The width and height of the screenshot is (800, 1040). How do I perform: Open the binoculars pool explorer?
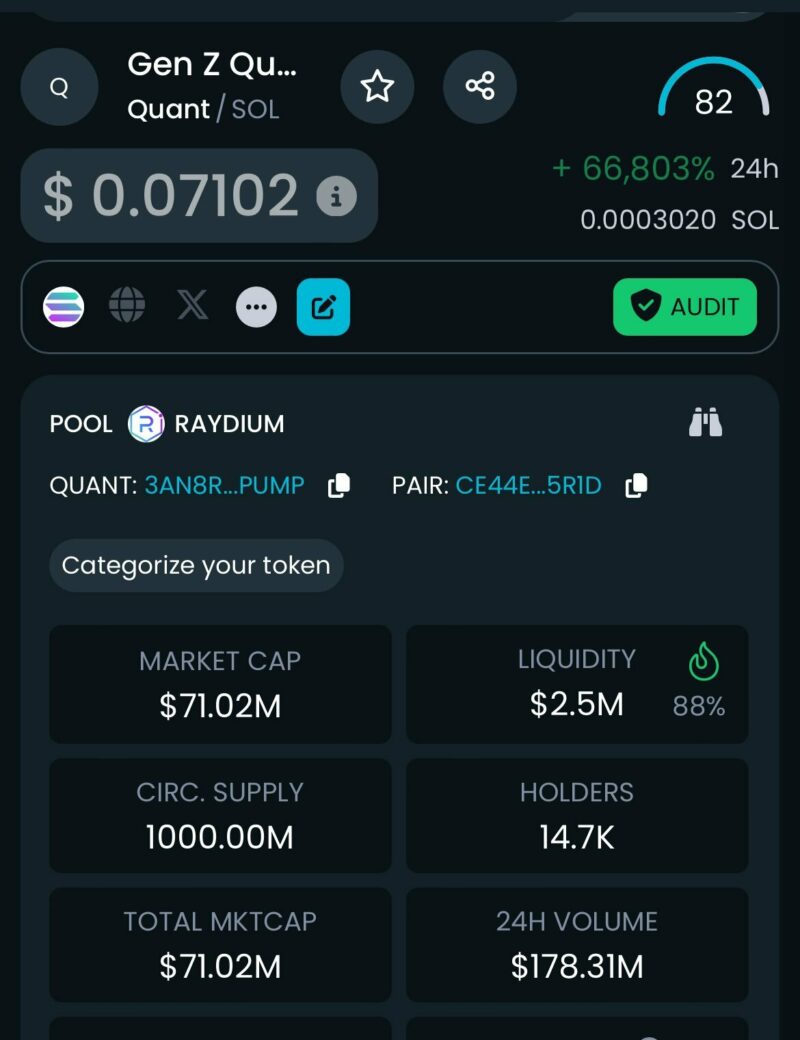coord(706,423)
